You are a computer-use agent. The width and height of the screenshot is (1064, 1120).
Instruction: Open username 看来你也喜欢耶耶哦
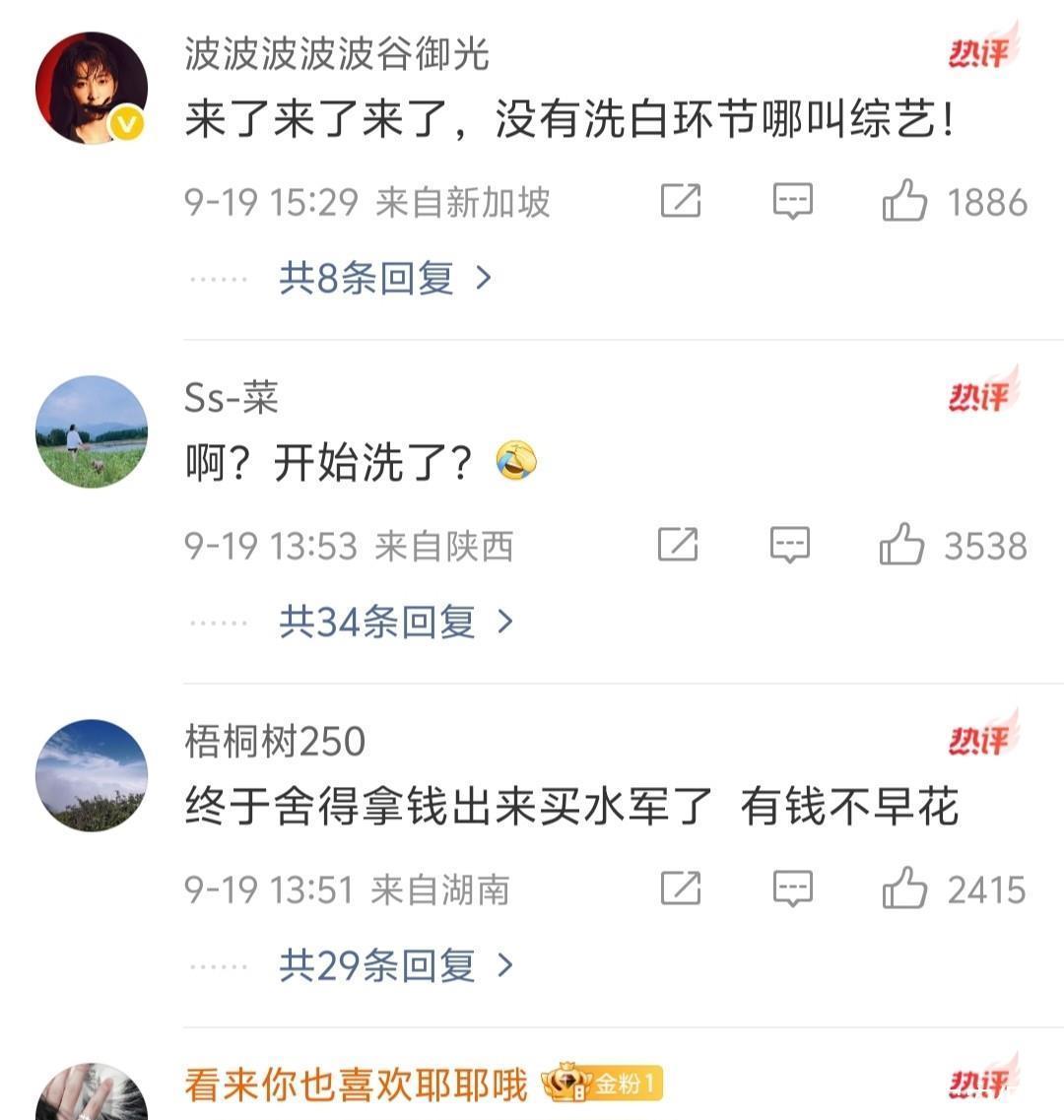click(x=356, y=1085)
